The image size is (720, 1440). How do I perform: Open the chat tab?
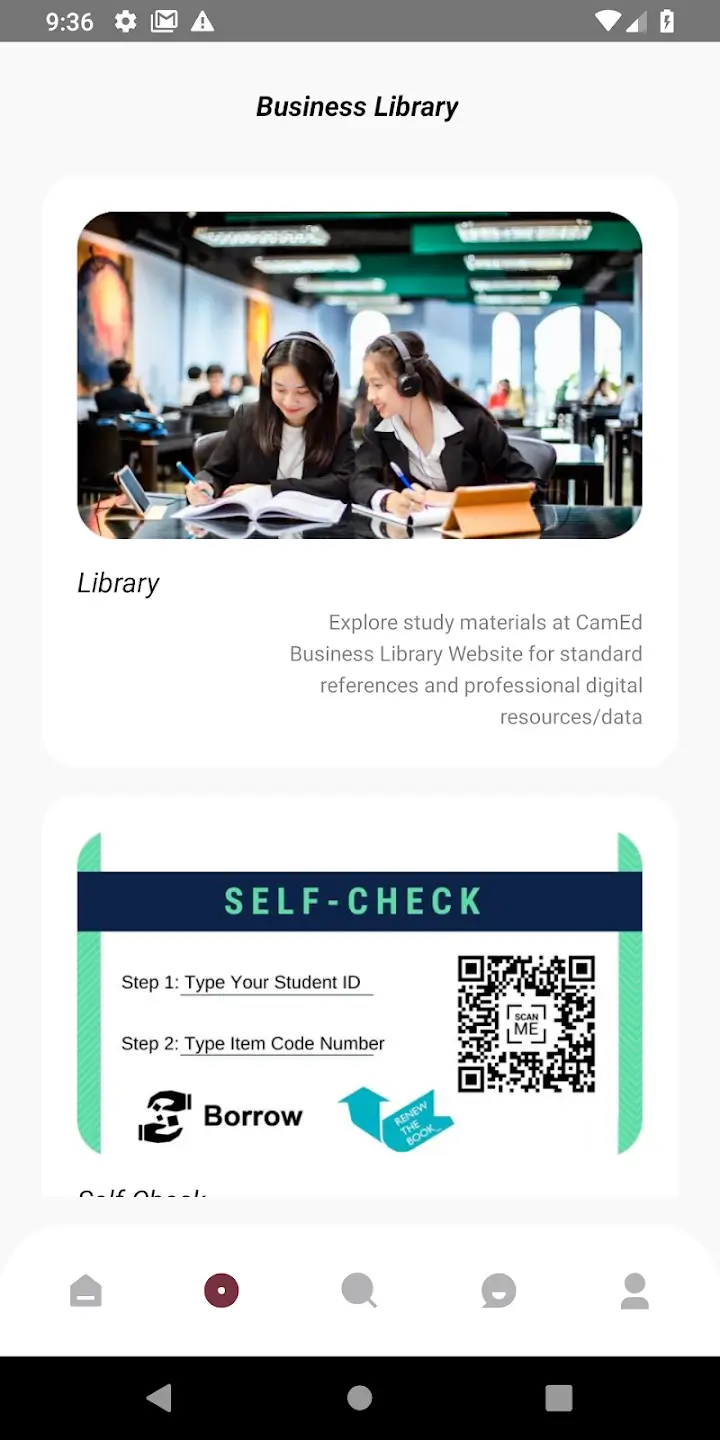click(498, 1291)
